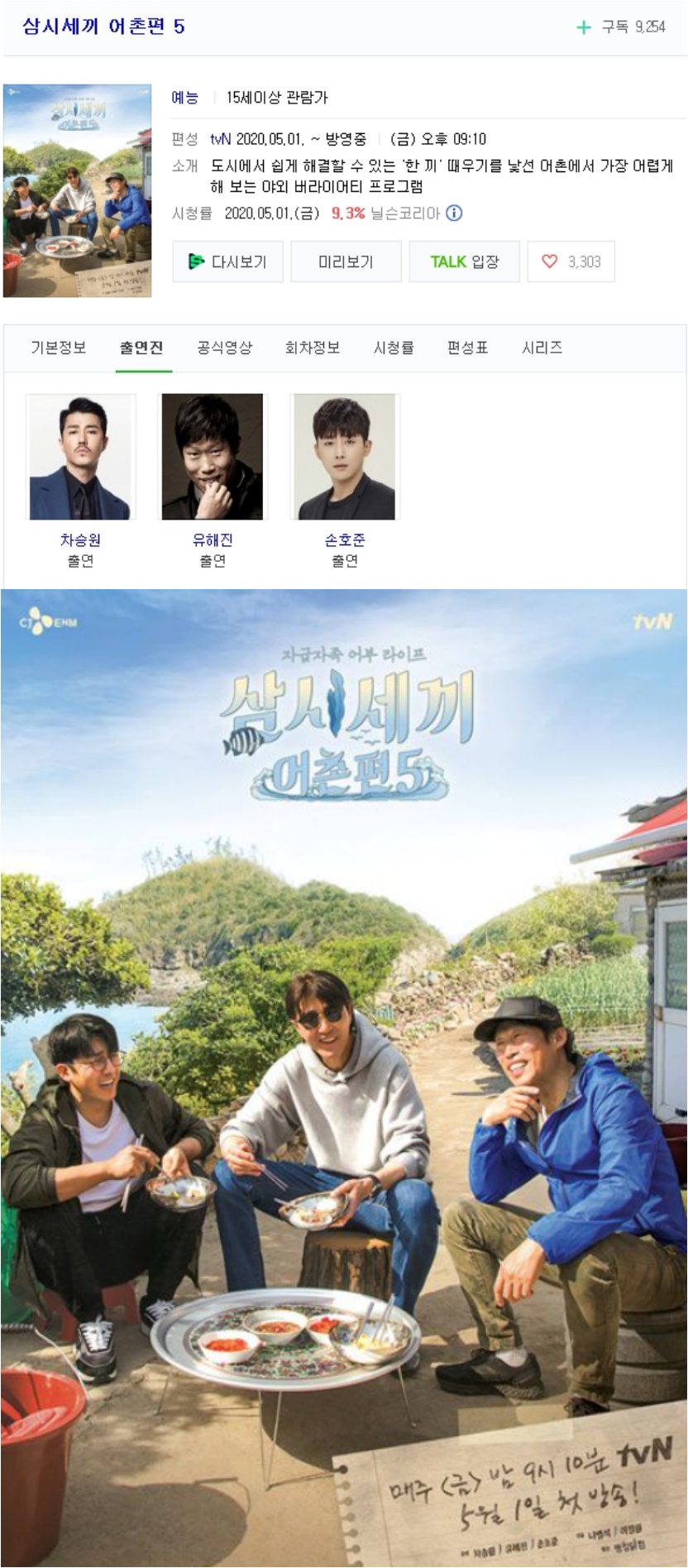Open the tvN channel link

220,139
